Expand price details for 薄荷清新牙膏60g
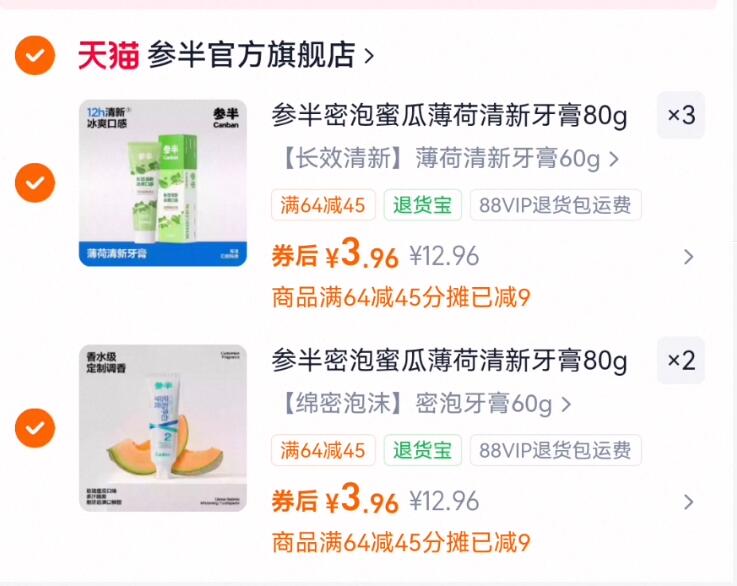The image size is (737, 586). coord(688,257)
